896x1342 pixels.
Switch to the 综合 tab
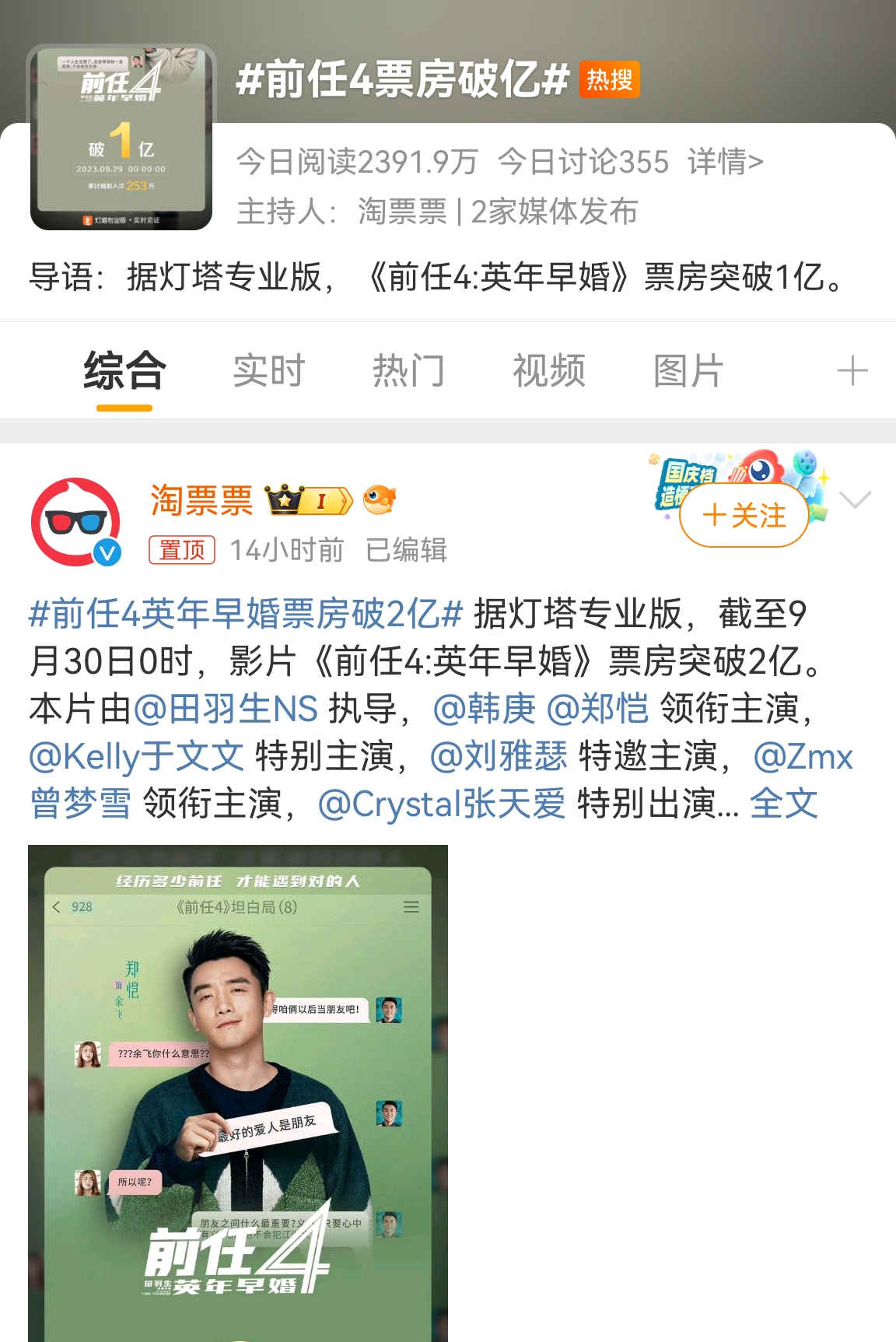tap(124, 371)
